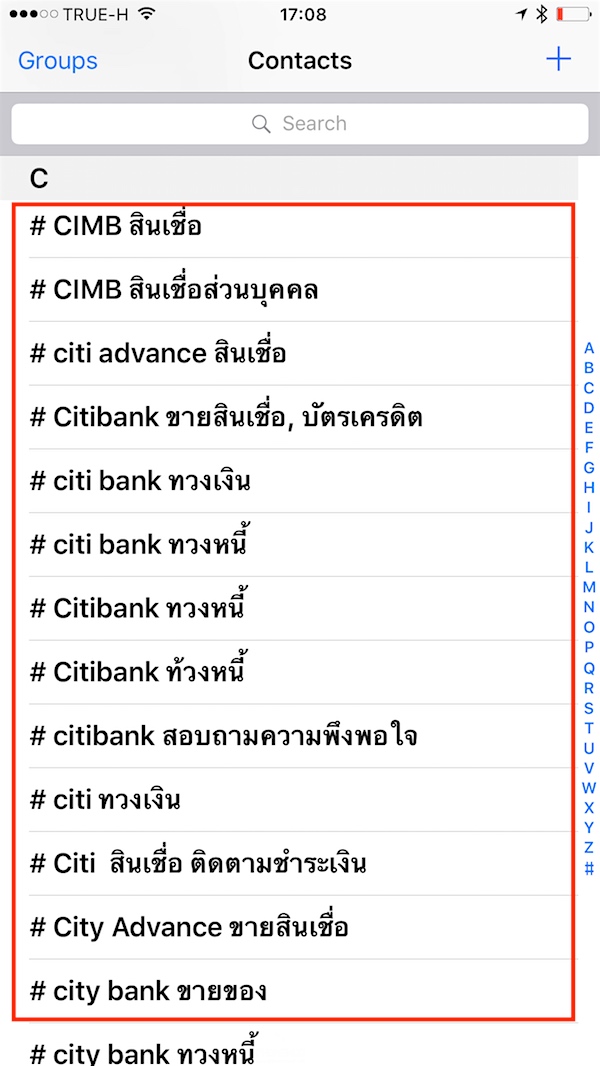Image resolution: width=600 pixels, height=1066 pixels.
Task: View contact # citi bank ทวงเงิน
Action: coord(290,481)
